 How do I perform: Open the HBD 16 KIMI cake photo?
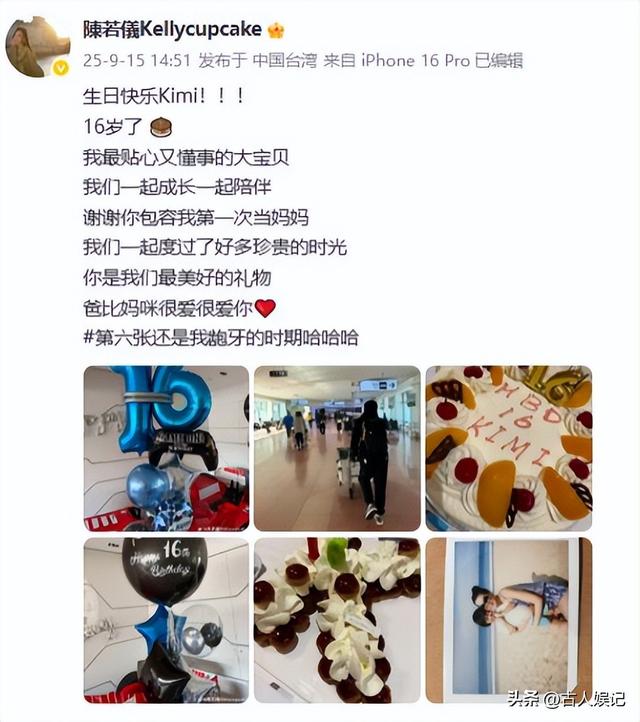[508, 448]
